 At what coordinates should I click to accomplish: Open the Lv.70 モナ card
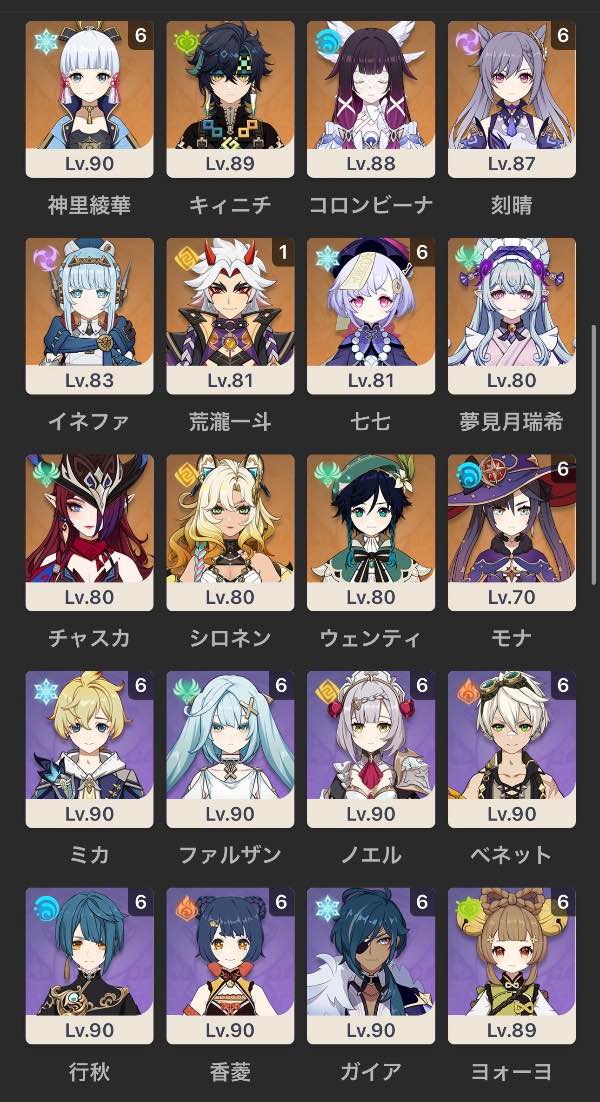(x=512, y=532)
